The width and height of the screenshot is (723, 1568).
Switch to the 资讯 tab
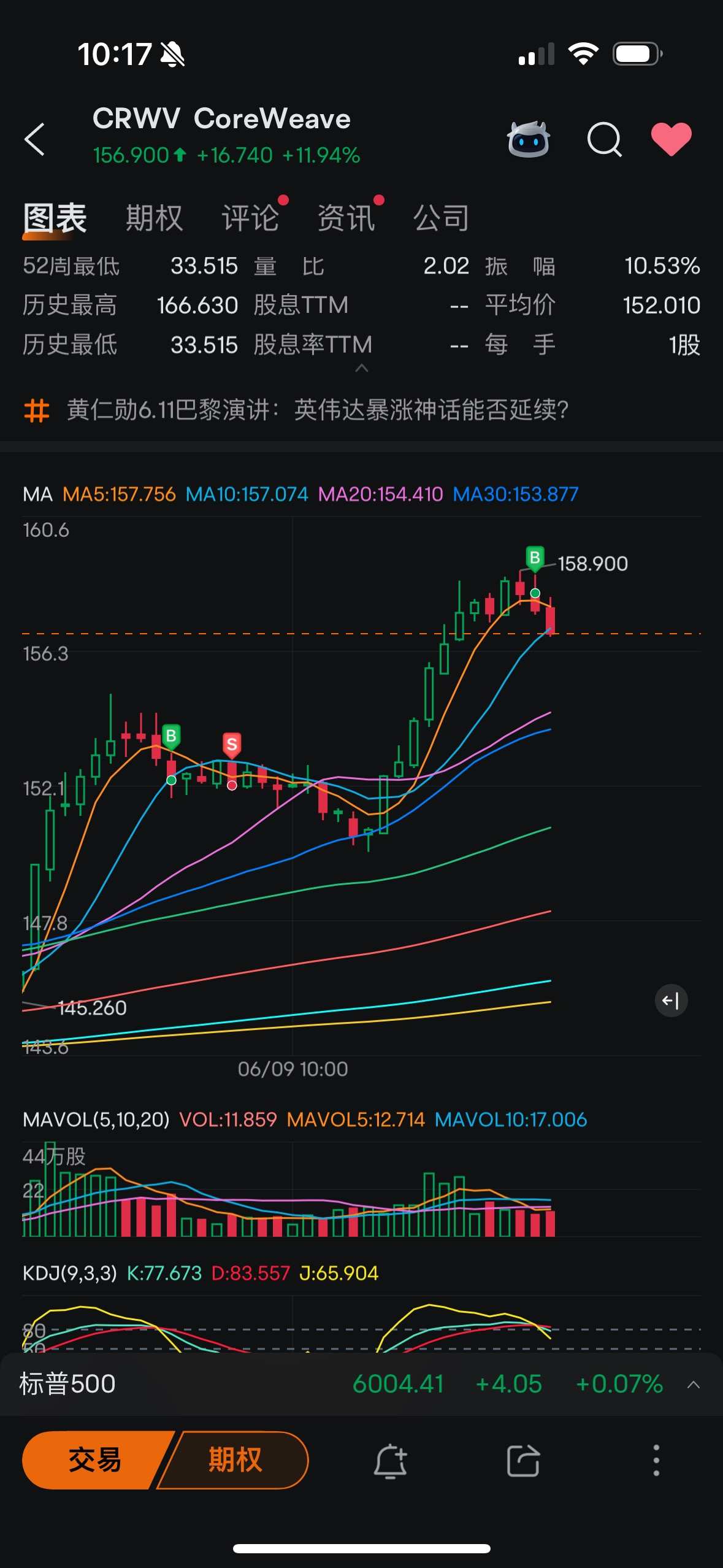[x=346, y=218]
